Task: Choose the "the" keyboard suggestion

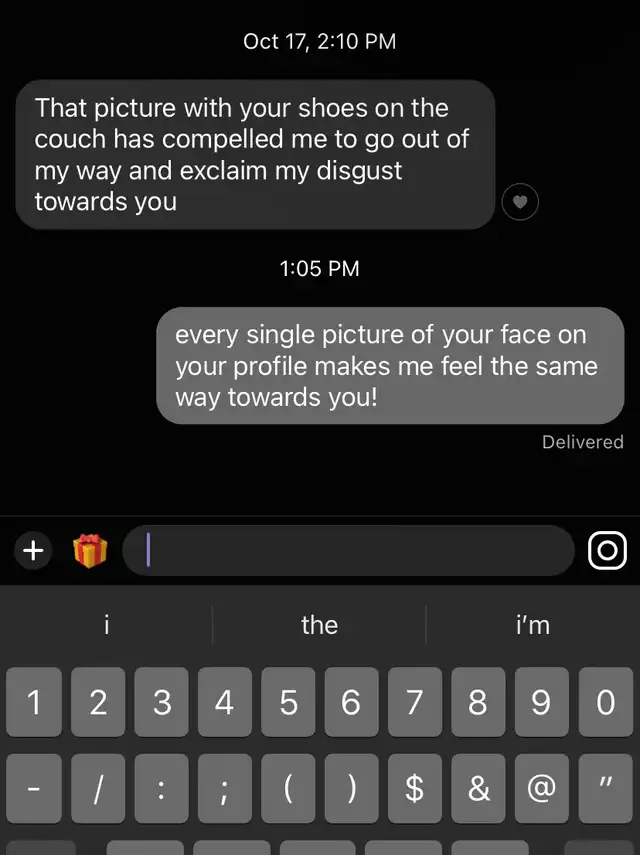Action: tap(319, 626)
